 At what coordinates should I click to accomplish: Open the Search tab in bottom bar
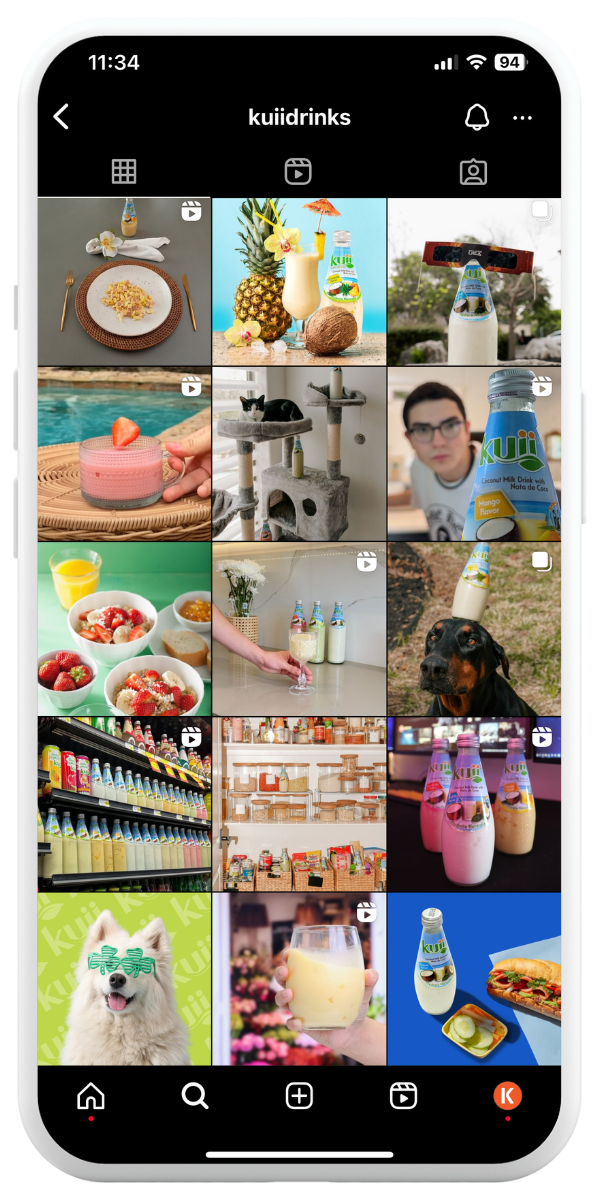point(195,1096)
